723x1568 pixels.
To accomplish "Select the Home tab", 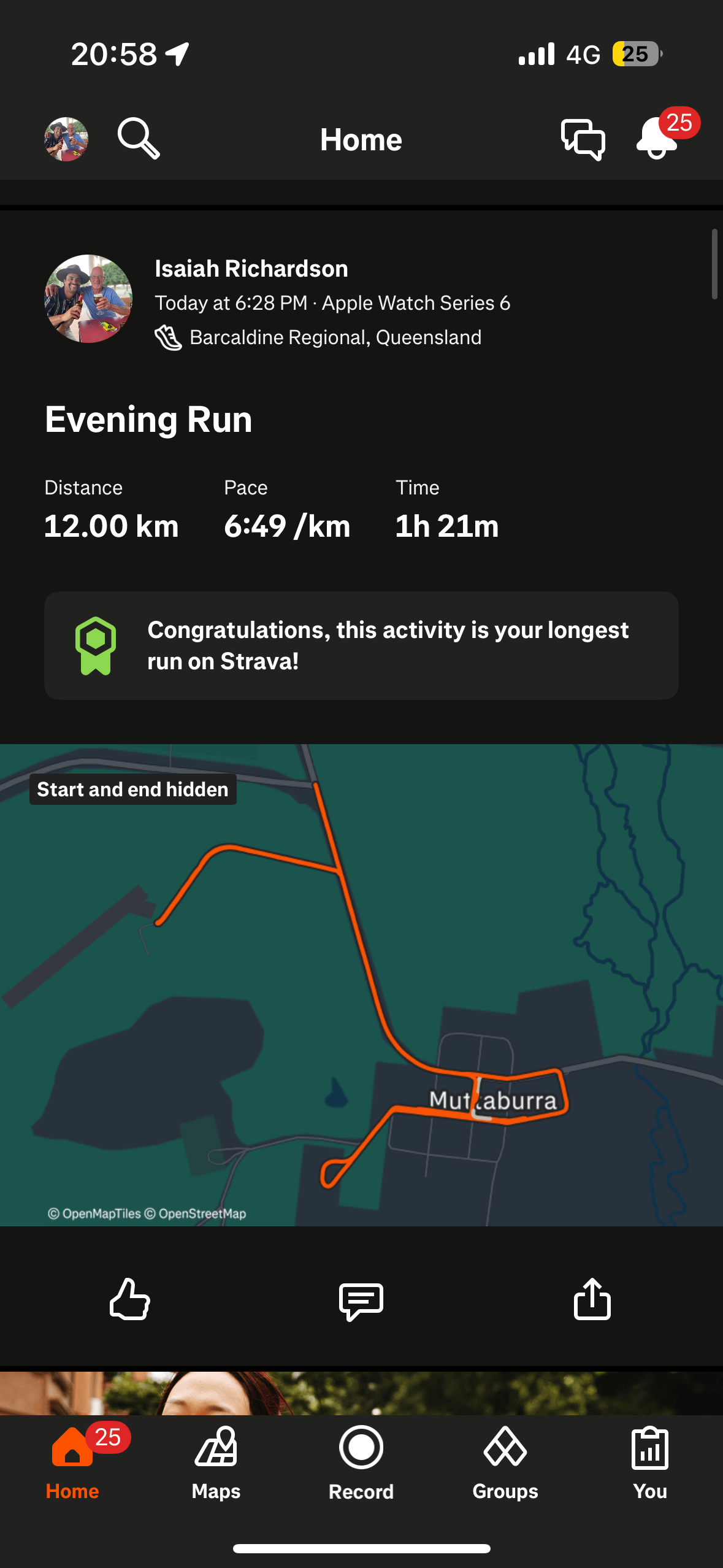I will click(x=72, y=1462).
